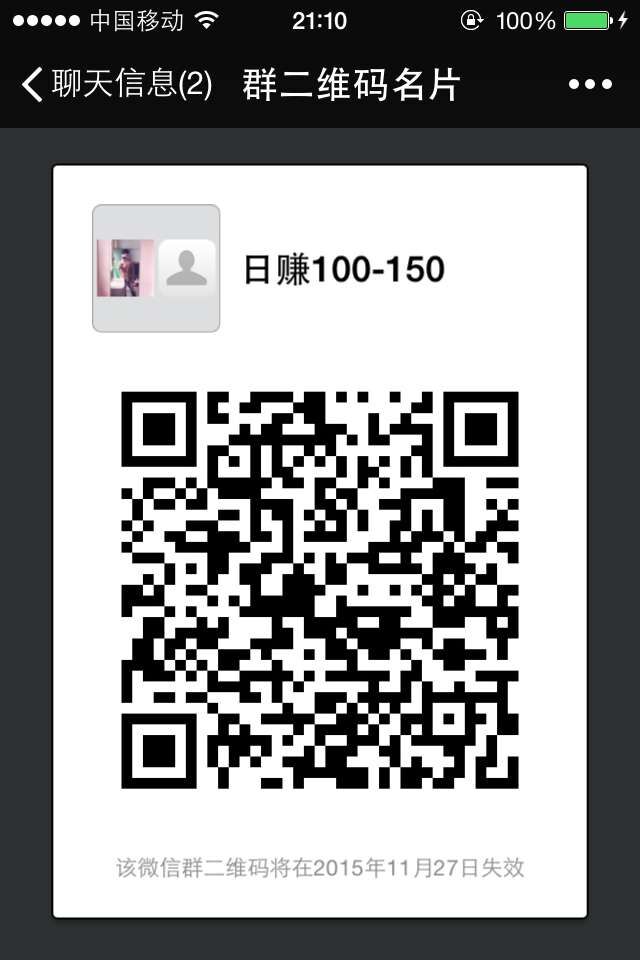Go back to 聊天信息 chat info
This screenshot has width=640, height=960.
[x=115, y=84]
